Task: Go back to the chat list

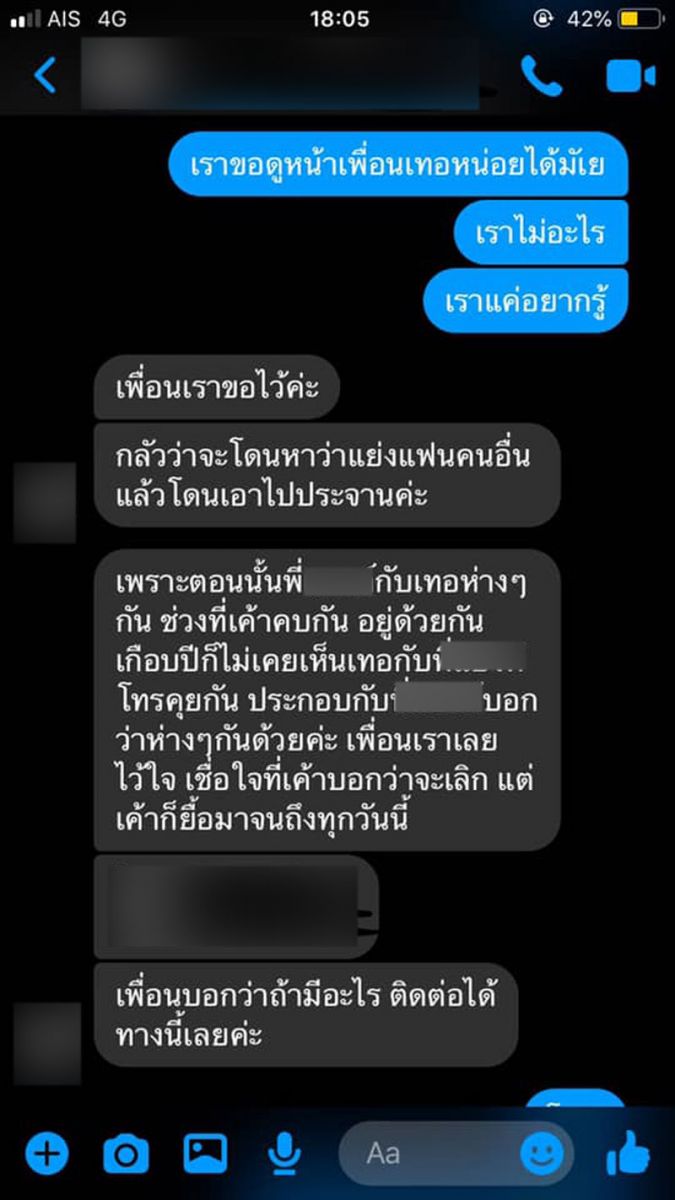Action: 45,76
